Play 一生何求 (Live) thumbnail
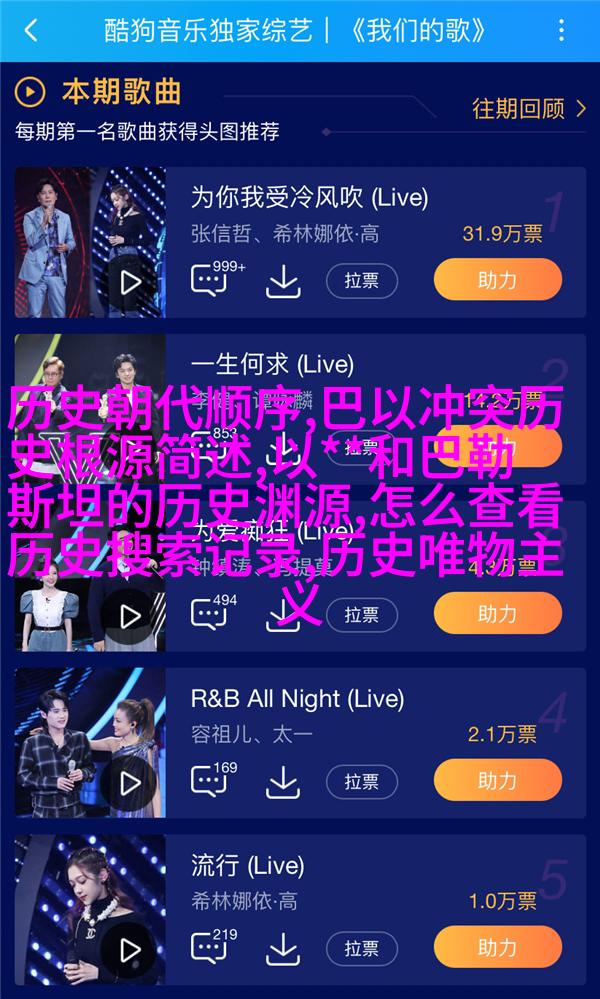Image resolution: width=600 pixels, height=999 pixels. [x=131, y=449]
